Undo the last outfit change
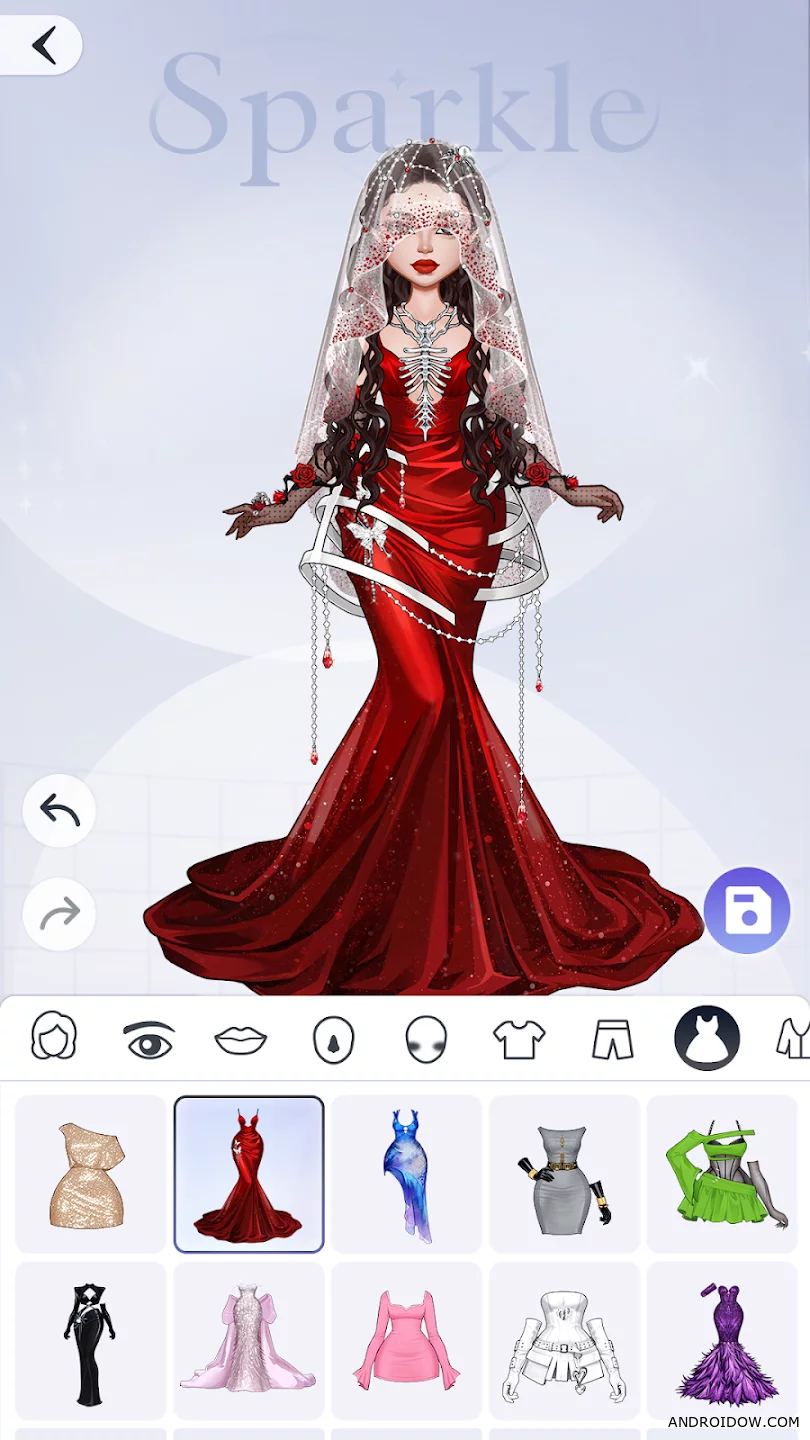Image resolution: width=810 pixels, height=1440 pixels. (x=59, y=810)
